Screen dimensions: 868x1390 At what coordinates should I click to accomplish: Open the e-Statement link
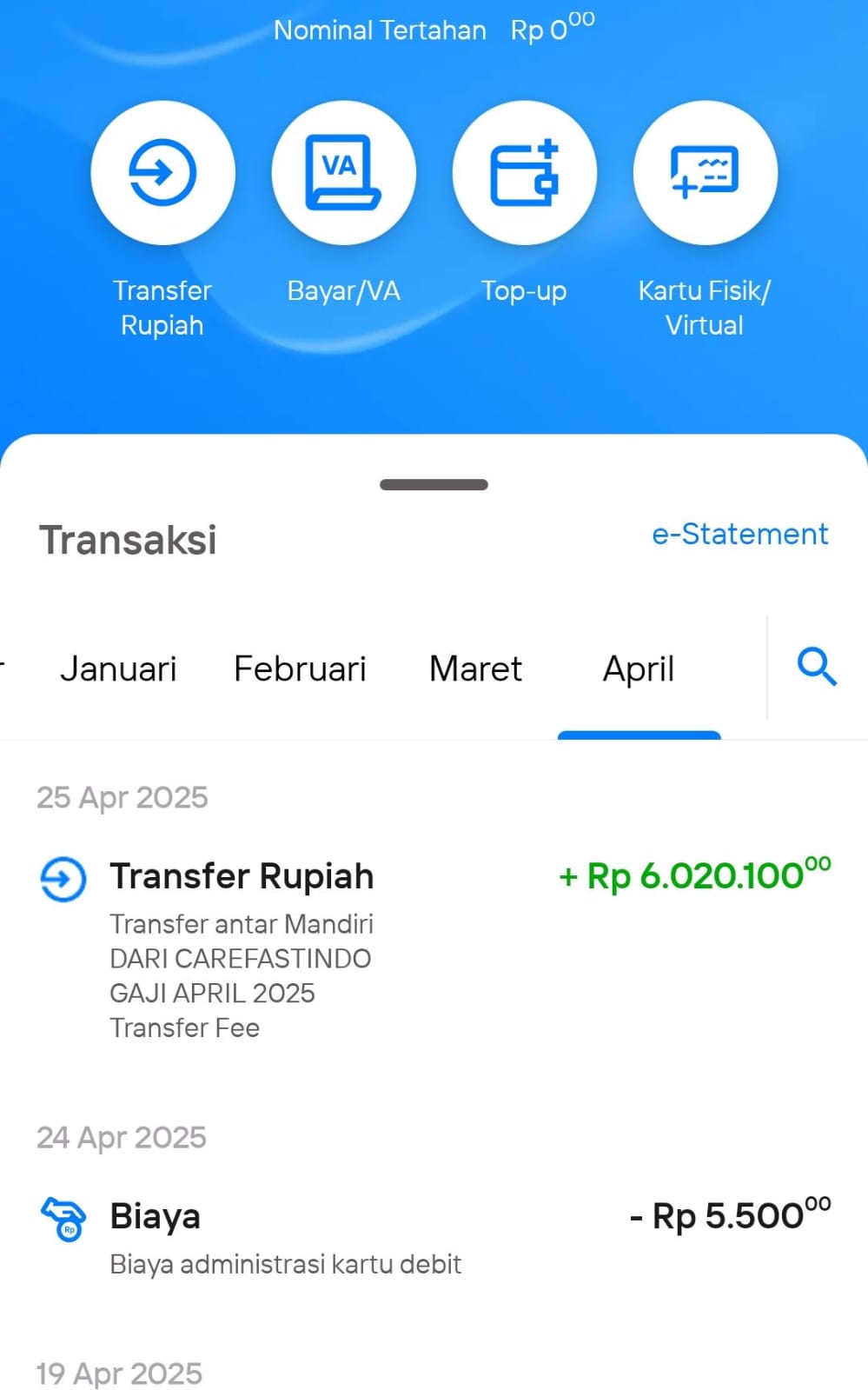click(x=740, y=534)
